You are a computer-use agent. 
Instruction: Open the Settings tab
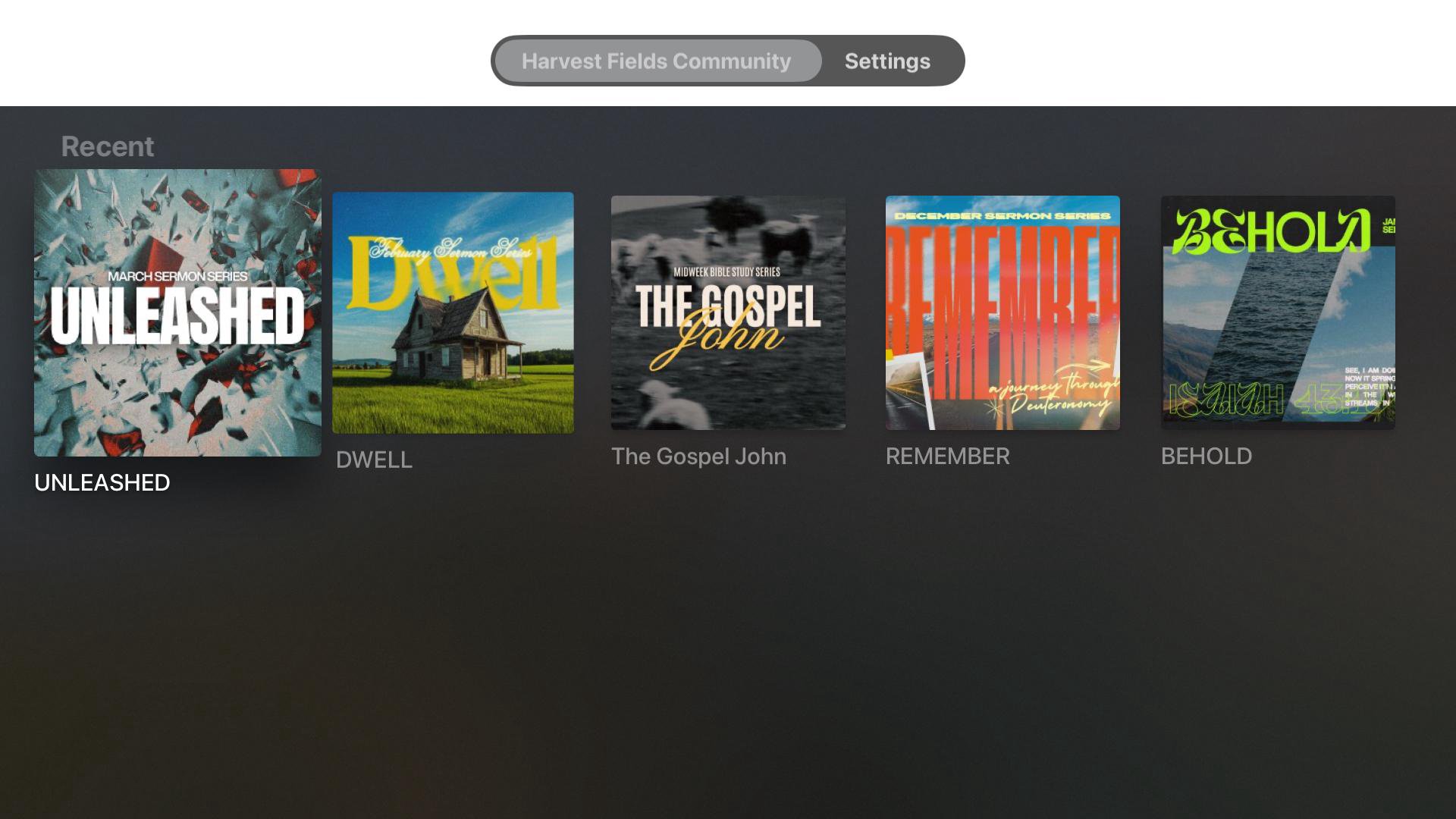887,61
